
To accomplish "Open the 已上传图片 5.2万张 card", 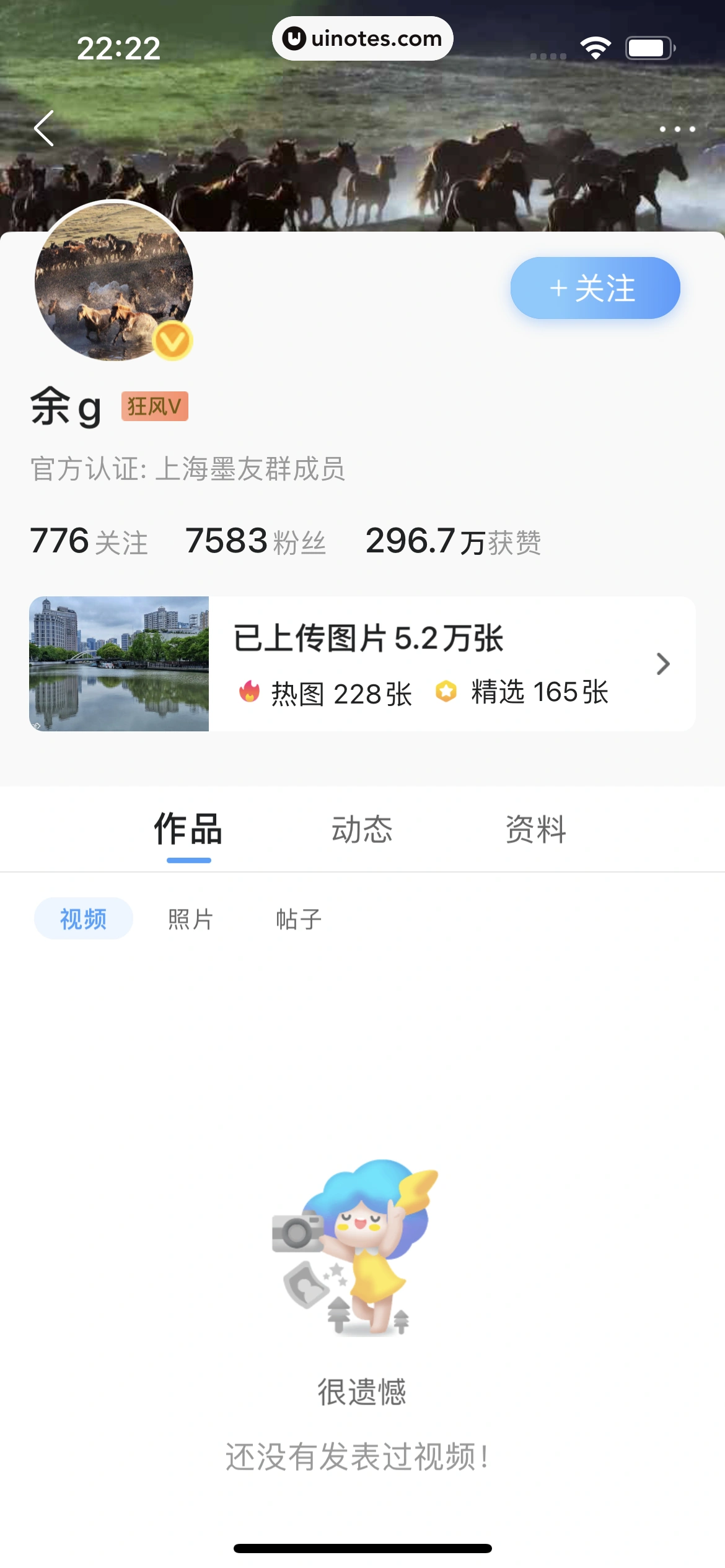I will coord(362,664).
